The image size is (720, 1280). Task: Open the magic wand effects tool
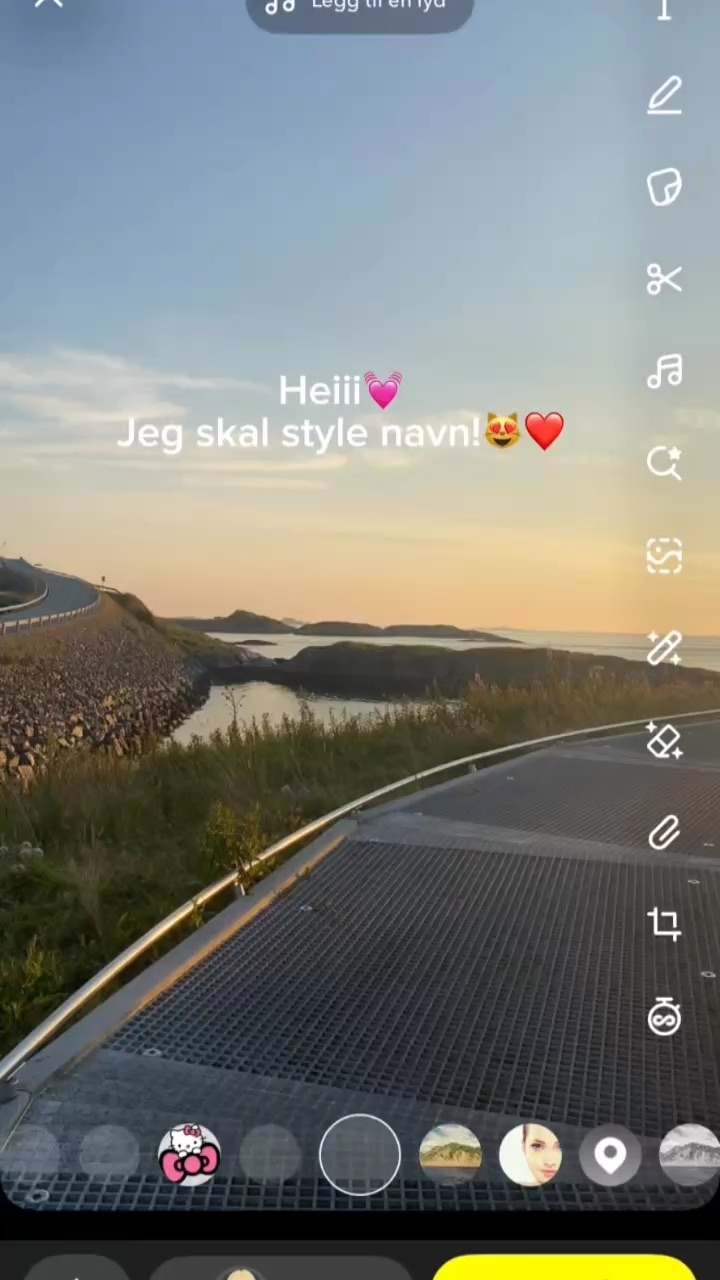[x=664, y=648]
